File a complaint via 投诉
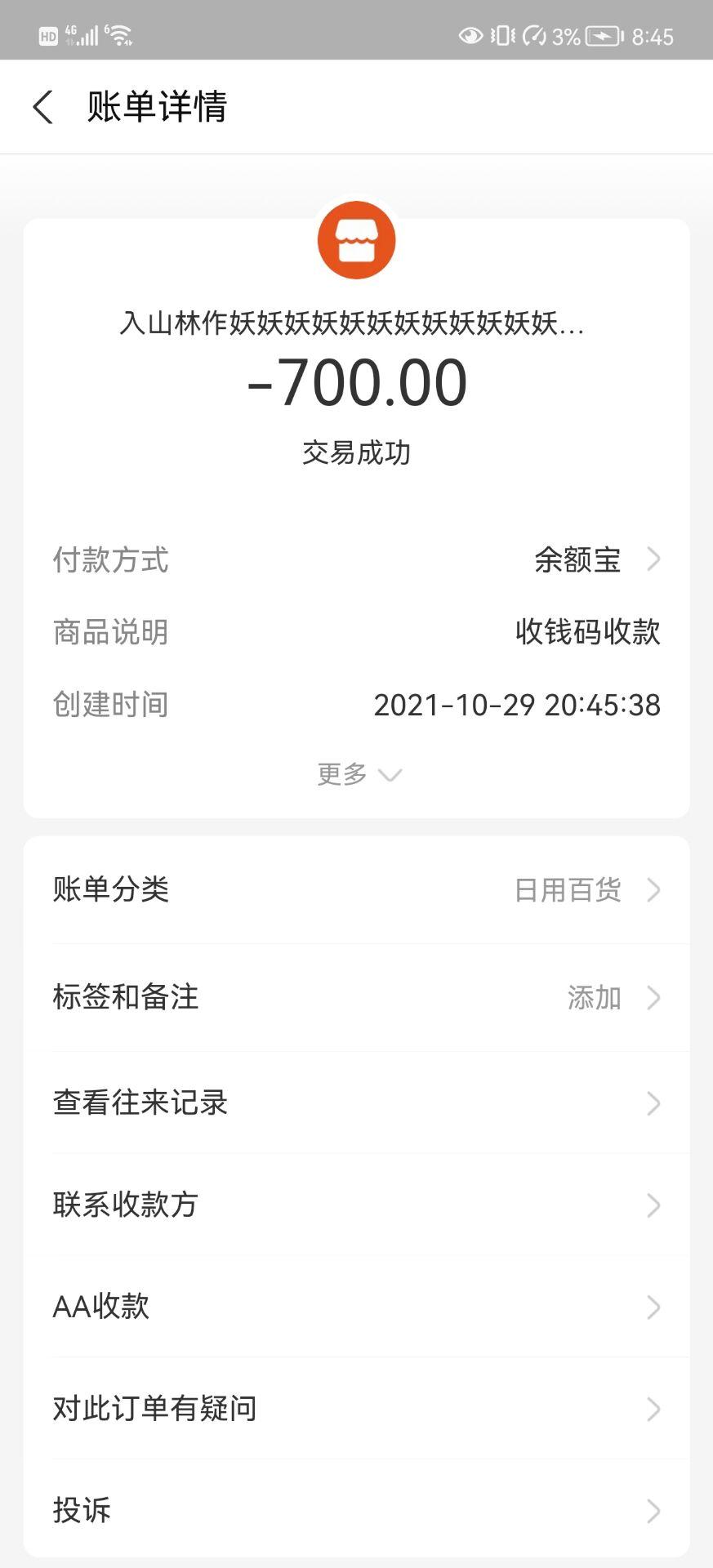This screenshot has width=713, height=1568. tap(356, 1510)
